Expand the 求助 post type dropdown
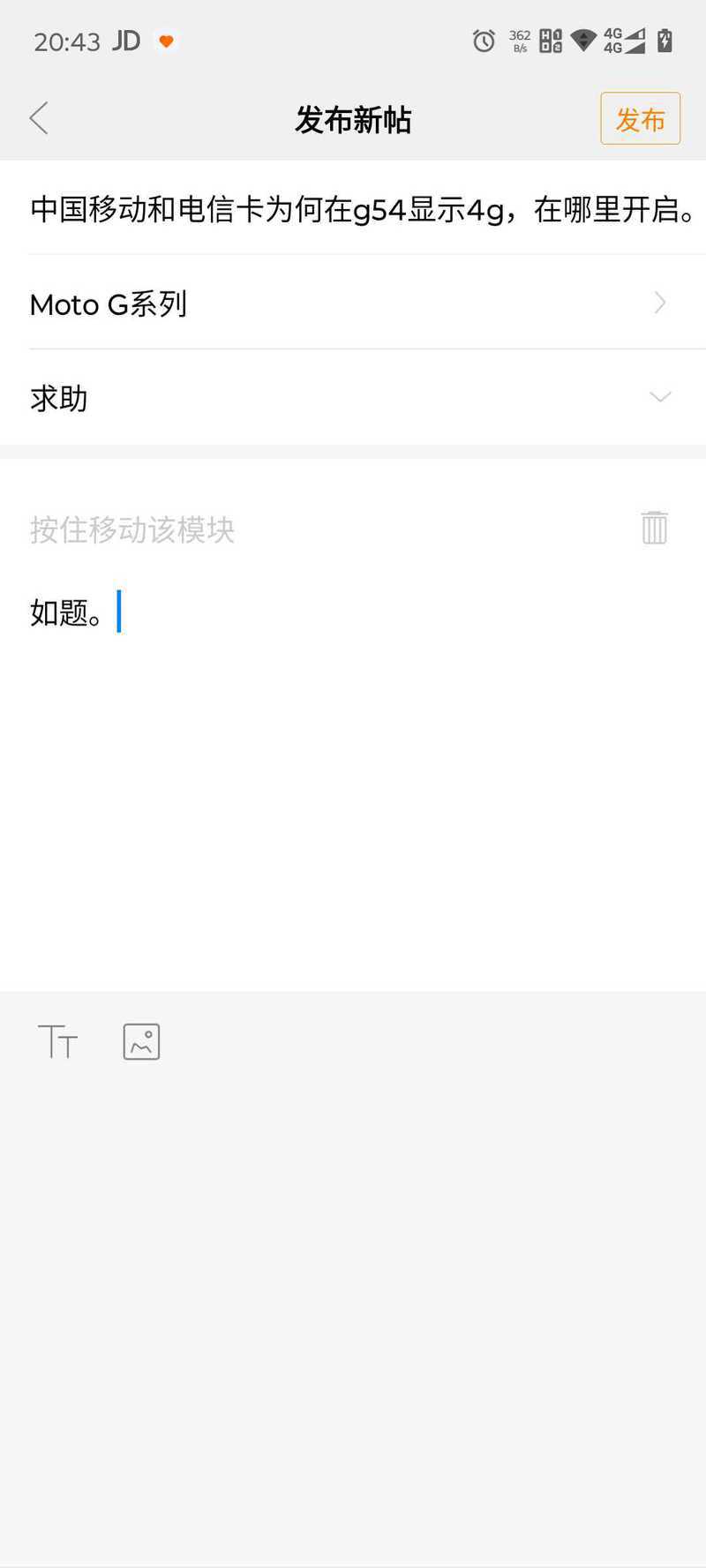Viewport: 706px width, 1568px height. tap(353, 398)
